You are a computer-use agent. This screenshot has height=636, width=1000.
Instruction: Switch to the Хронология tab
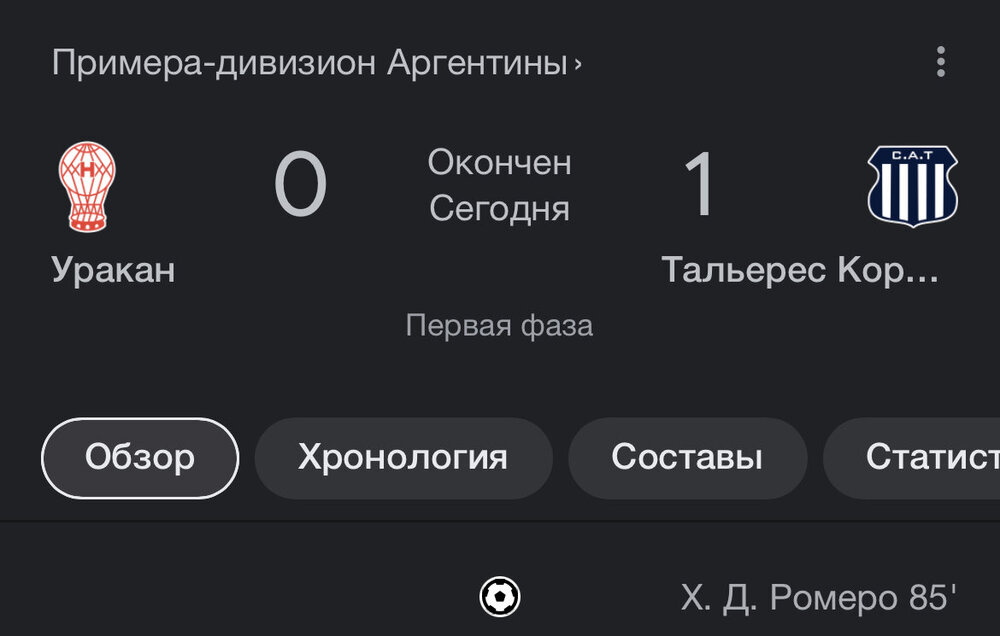(x=403, y=458)
